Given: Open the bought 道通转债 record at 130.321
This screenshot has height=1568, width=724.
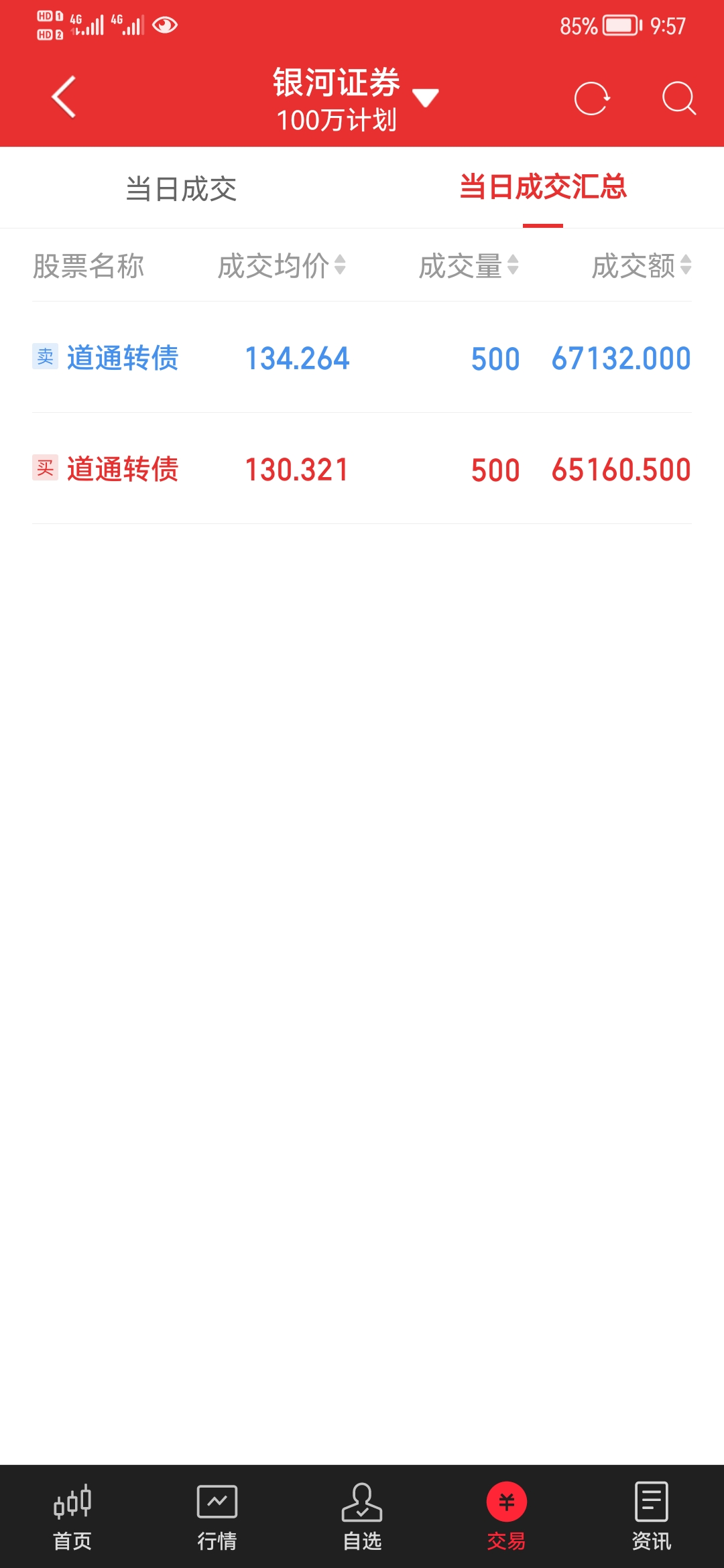Looking at the screenshot, I should [x=362, y=469].
